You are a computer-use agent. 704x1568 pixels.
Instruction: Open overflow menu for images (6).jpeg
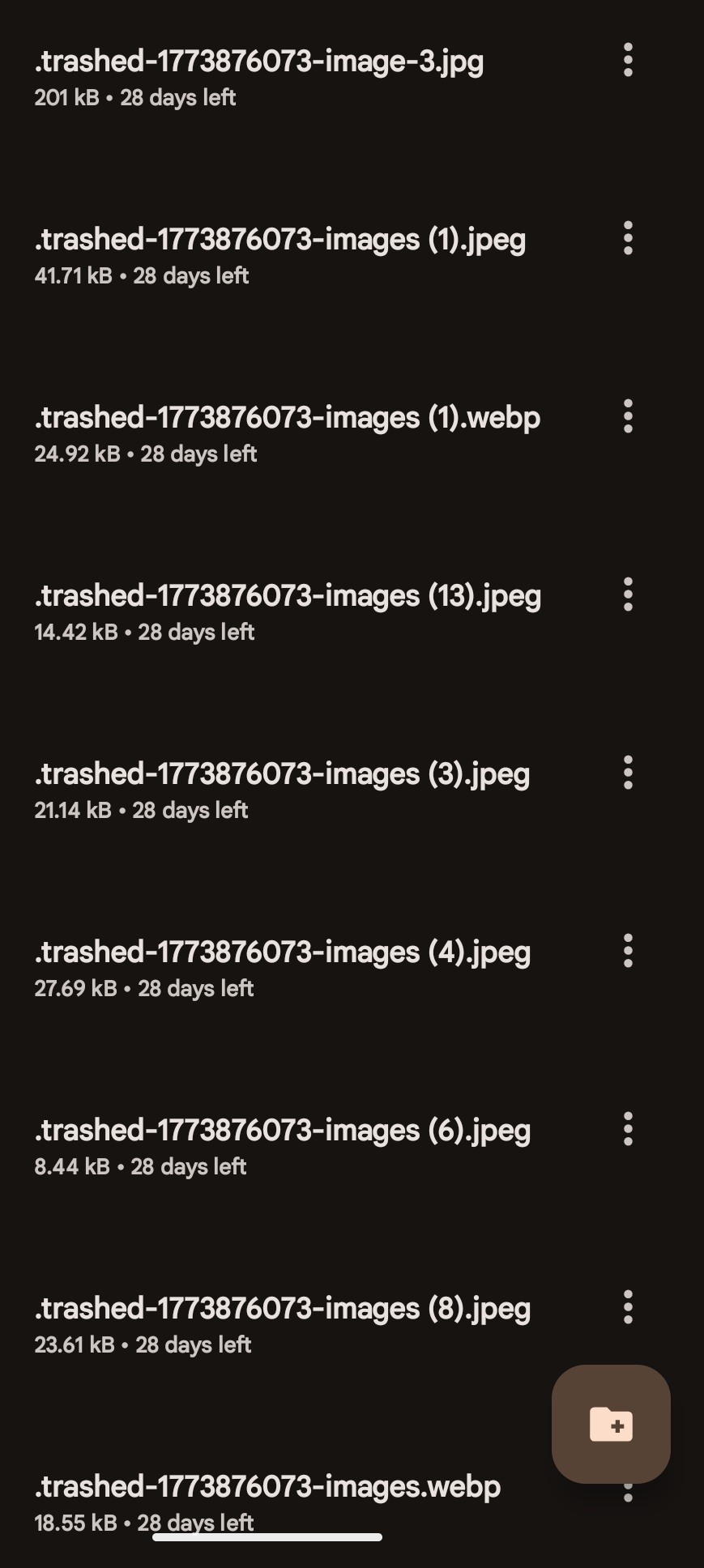pyautogui.click(x=628, y=1130)
